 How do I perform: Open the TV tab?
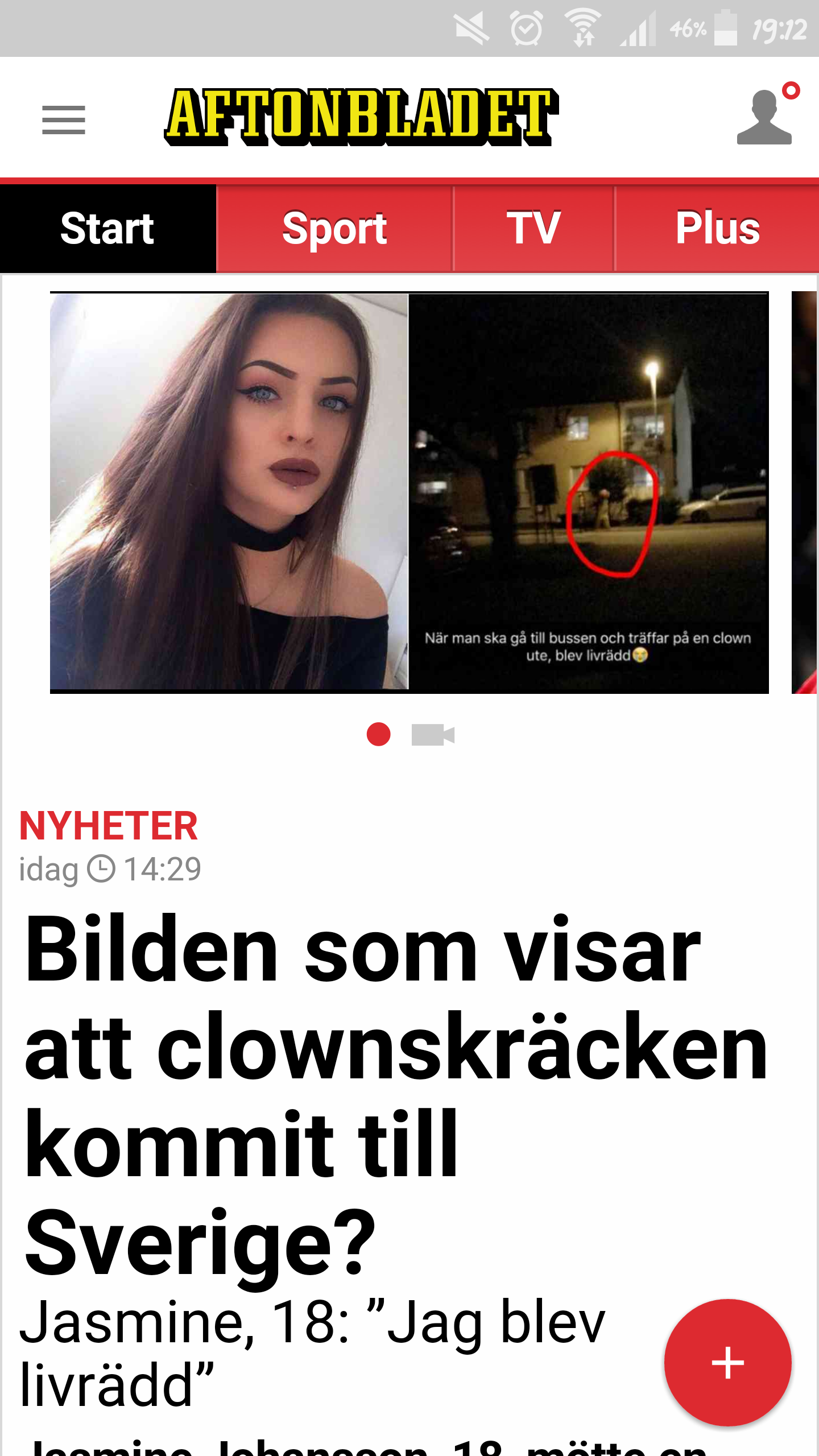point(533,229)
